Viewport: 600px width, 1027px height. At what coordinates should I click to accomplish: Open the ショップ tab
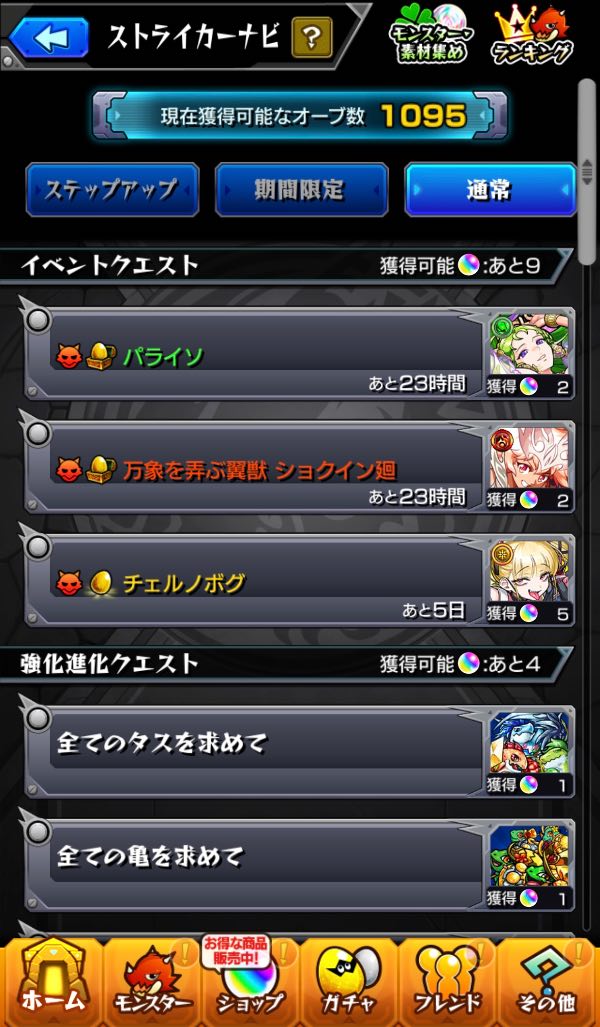[250, 983]
